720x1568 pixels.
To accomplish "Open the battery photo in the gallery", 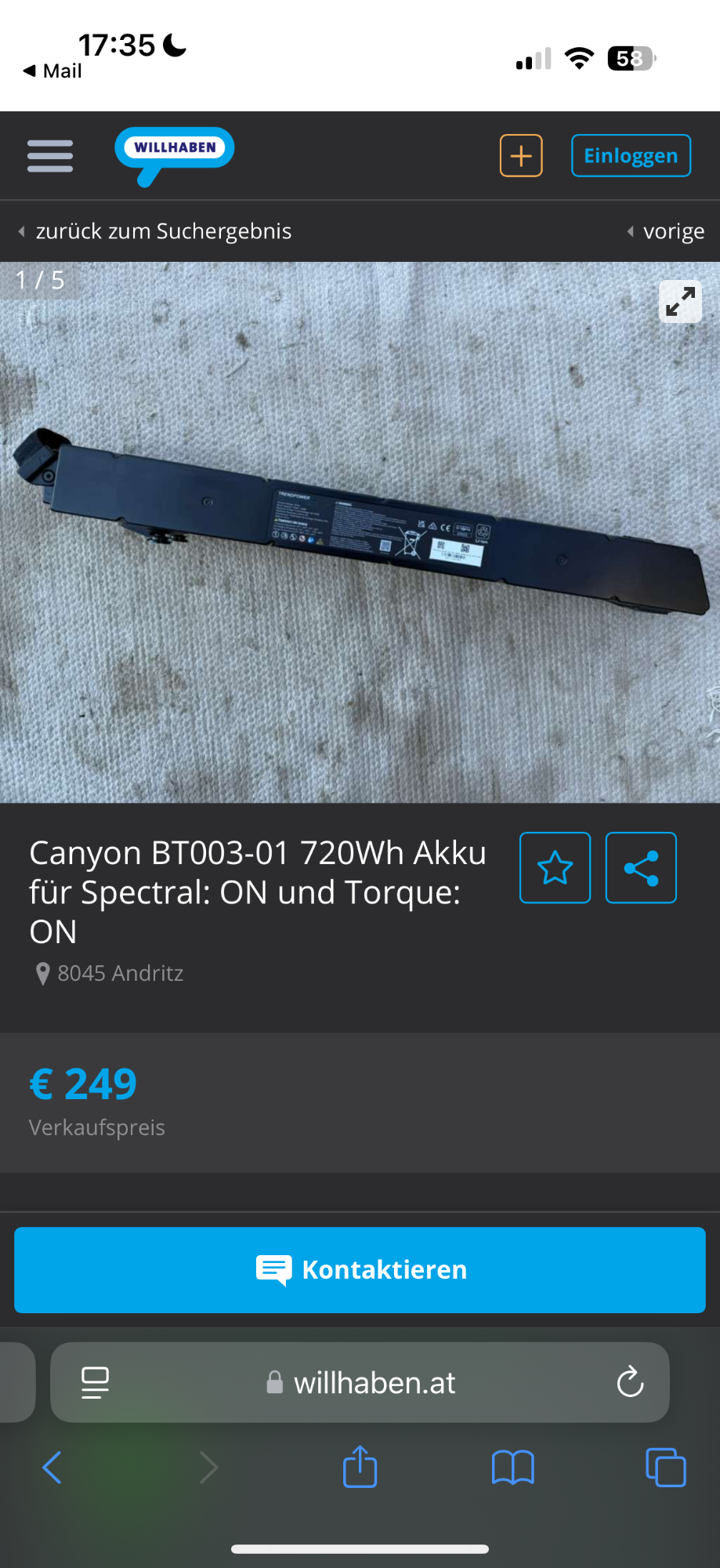I will pos(360,532).
